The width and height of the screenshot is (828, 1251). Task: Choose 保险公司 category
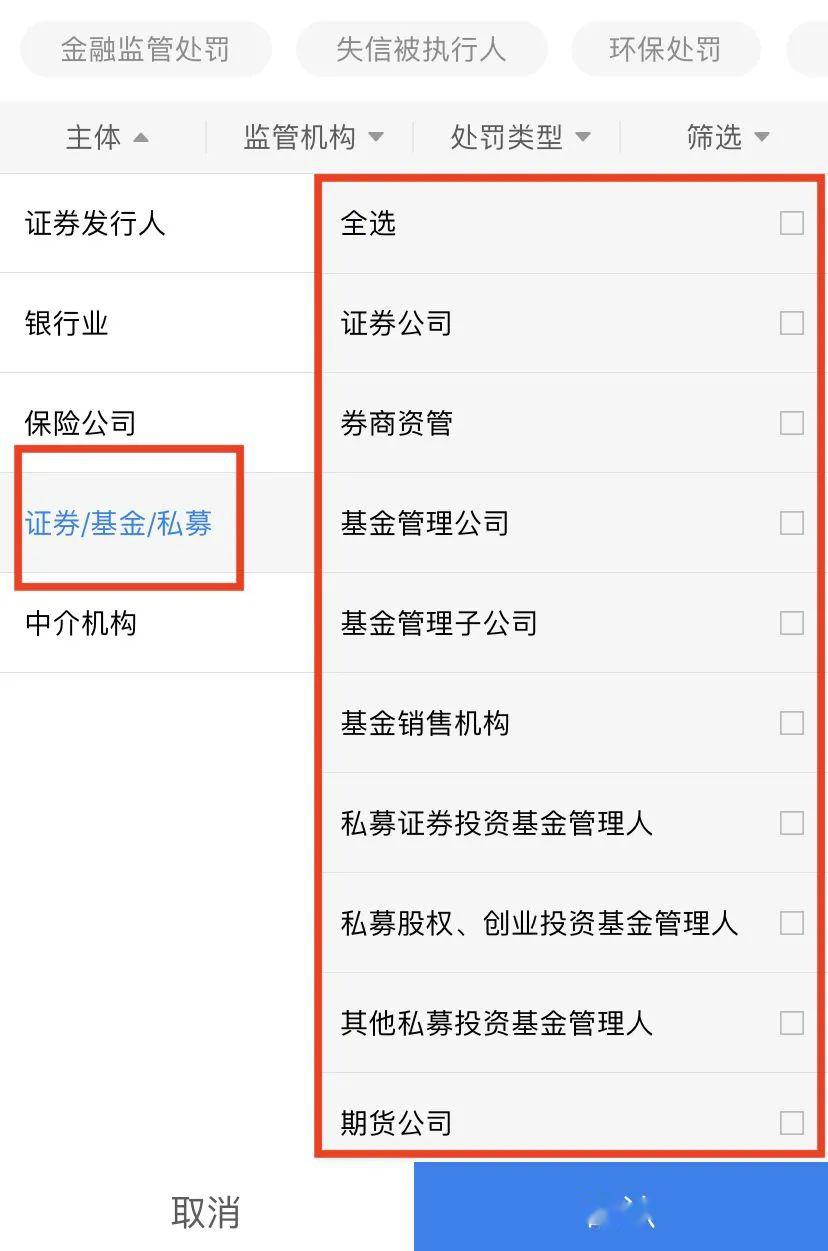[x=157, y=423]
